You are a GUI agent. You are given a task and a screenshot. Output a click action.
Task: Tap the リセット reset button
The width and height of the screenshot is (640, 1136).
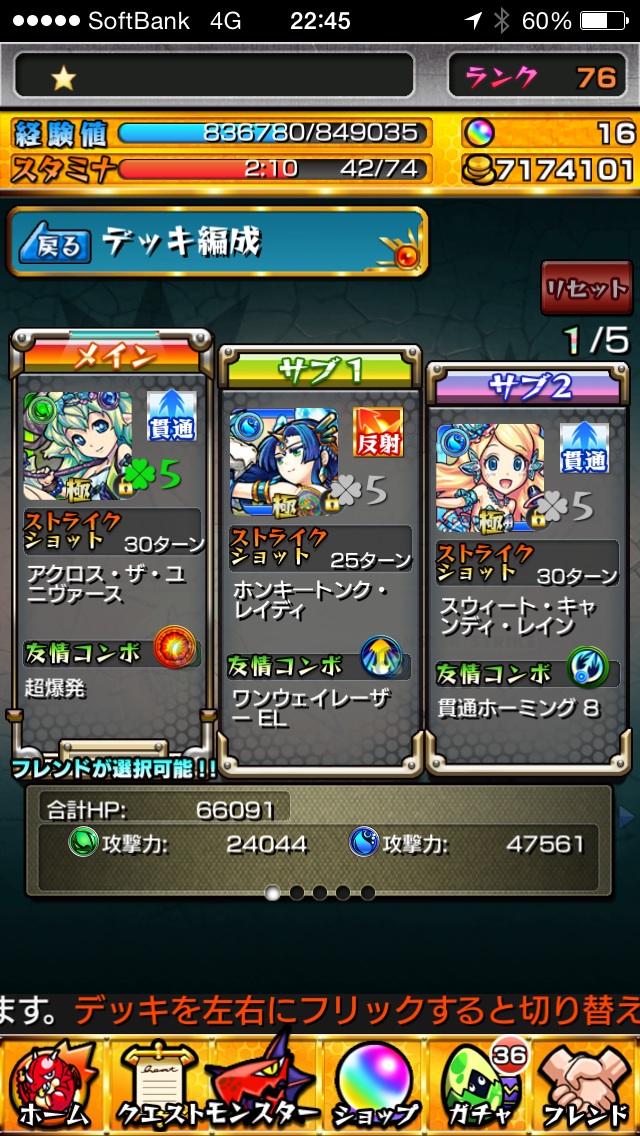(x=586, y=290)
